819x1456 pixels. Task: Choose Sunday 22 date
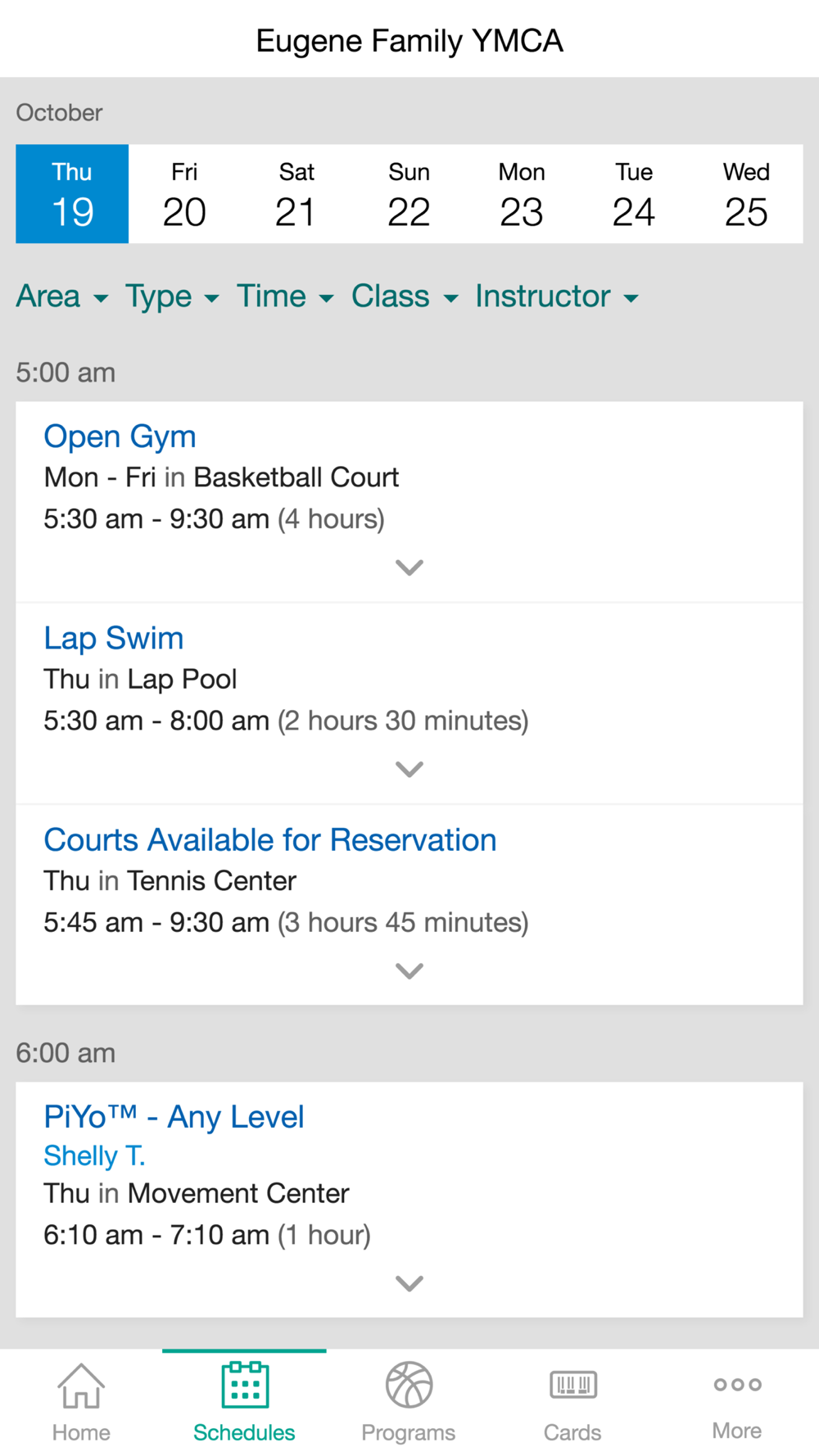coord(409,194)
